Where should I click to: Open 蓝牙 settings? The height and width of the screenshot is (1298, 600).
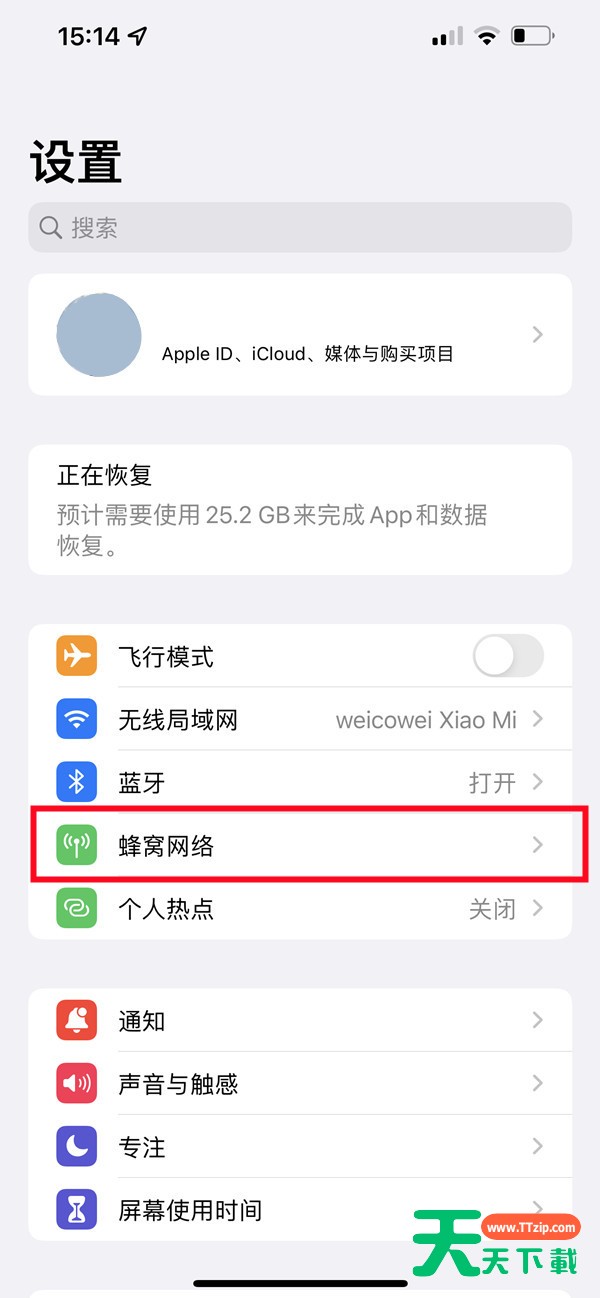click(300, 782)
